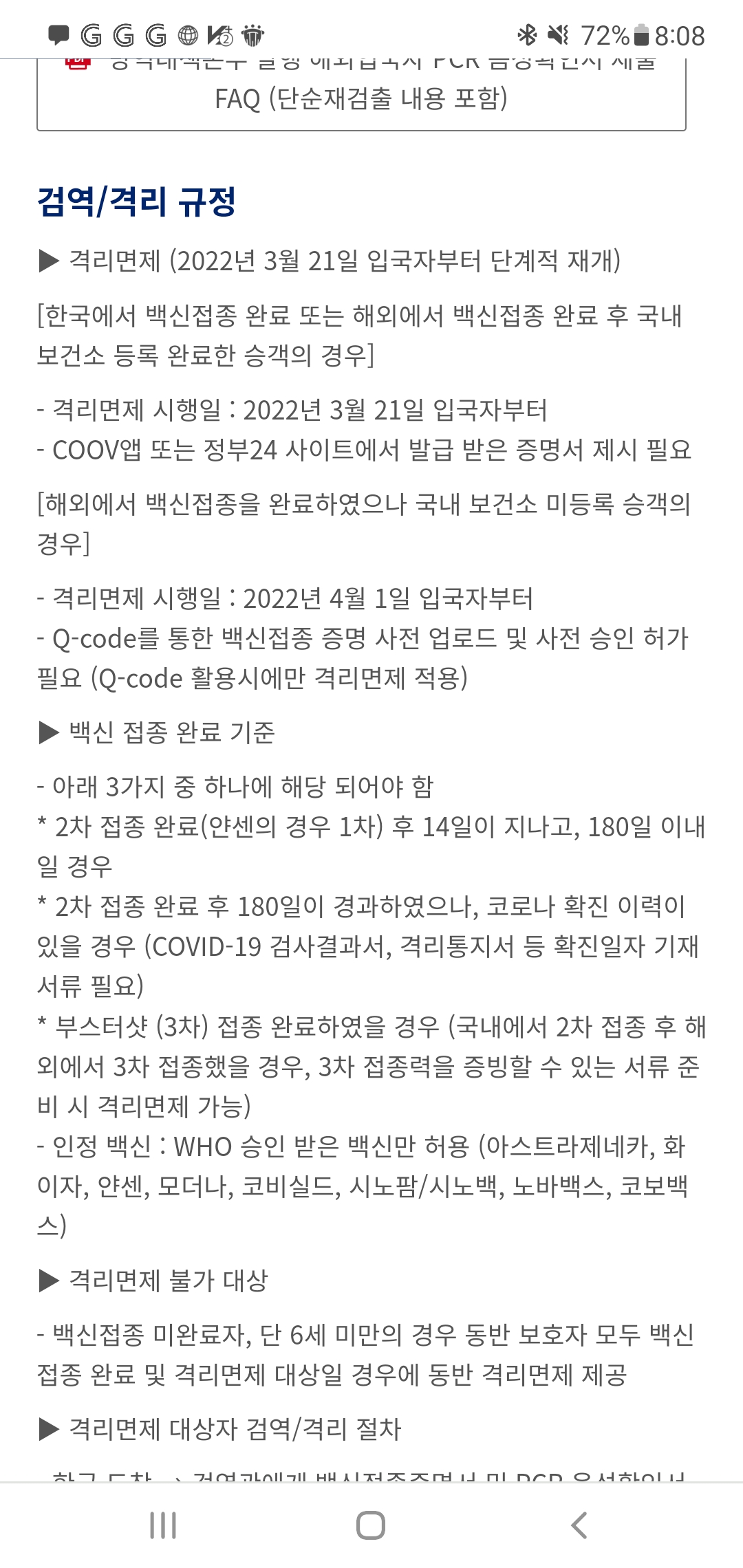Go to the home screen

coord(370,1525)
